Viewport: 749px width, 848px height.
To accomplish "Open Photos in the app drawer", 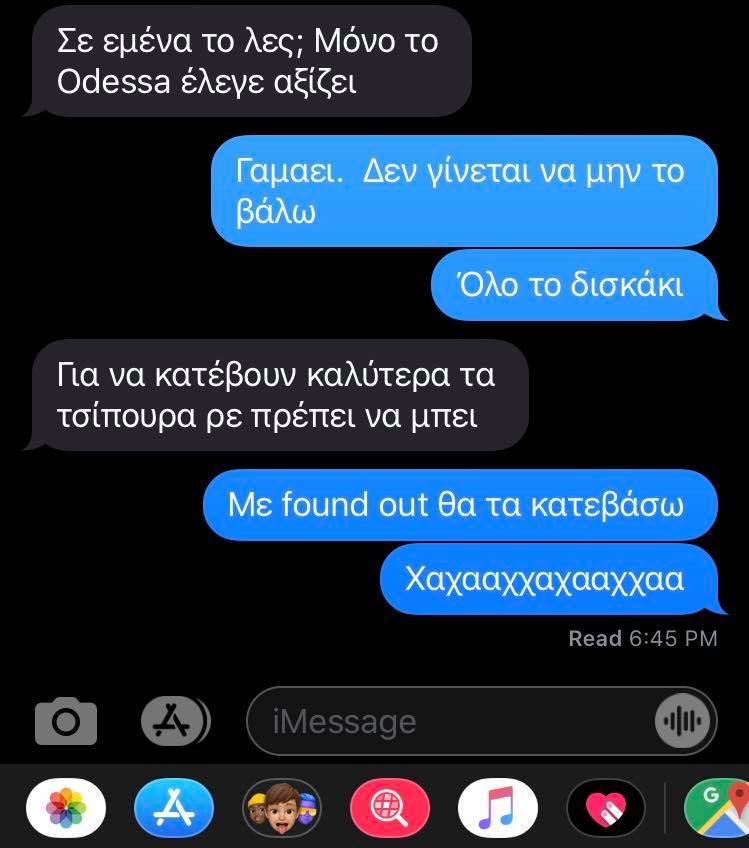I will (65, 808).
